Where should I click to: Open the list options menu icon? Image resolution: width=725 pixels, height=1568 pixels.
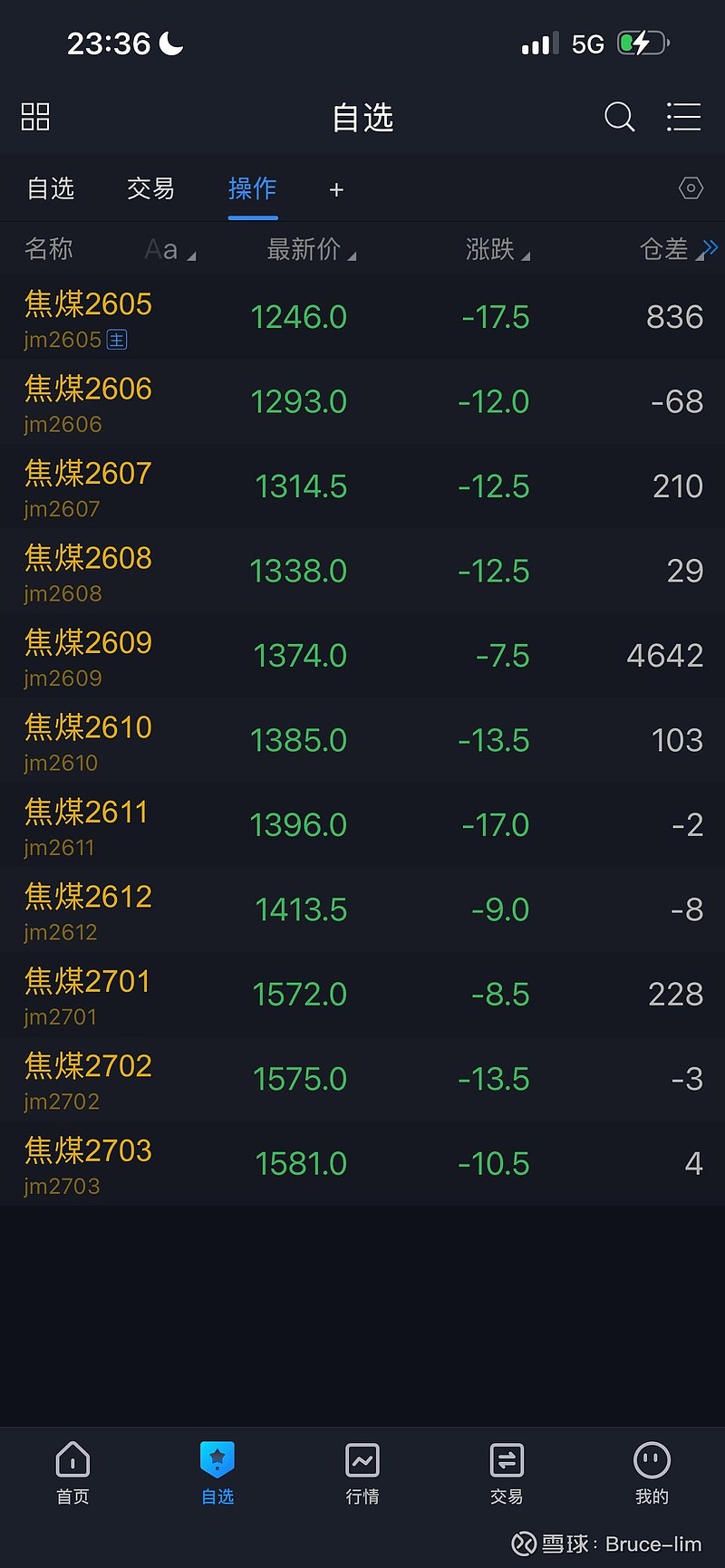pos(683,117)
